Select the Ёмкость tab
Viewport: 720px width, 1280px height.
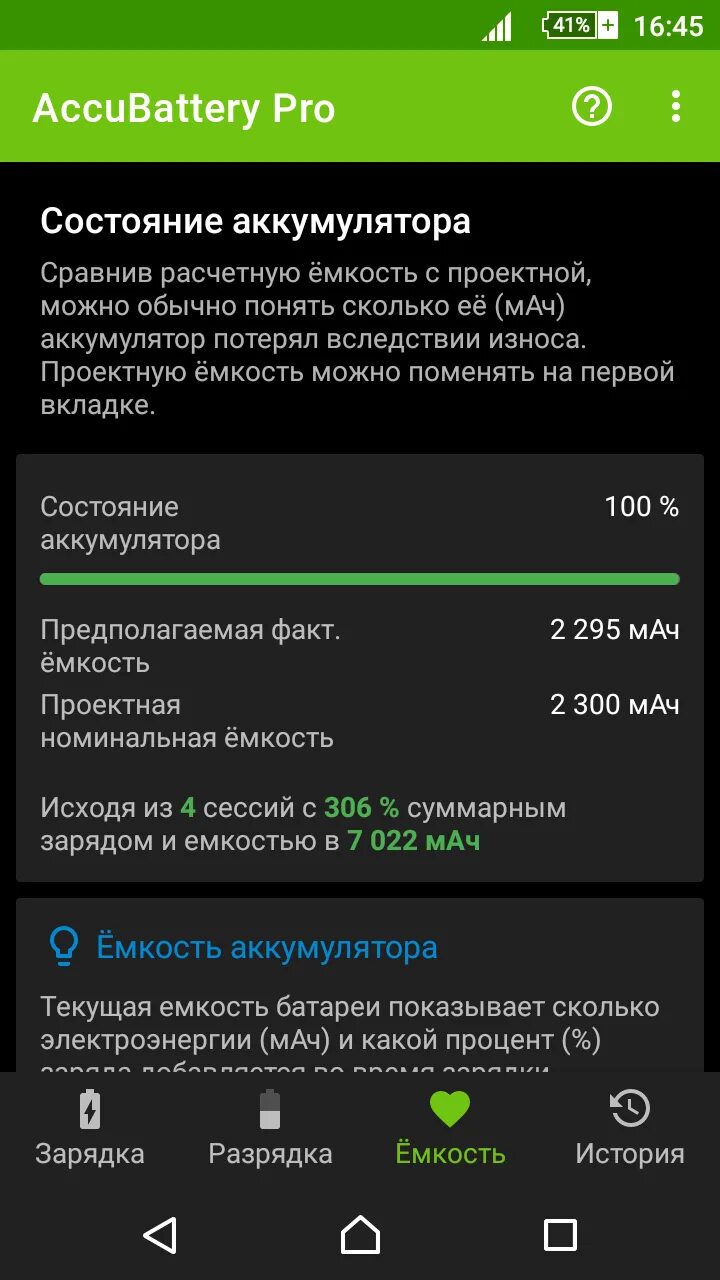click(x=450, y=1128)
